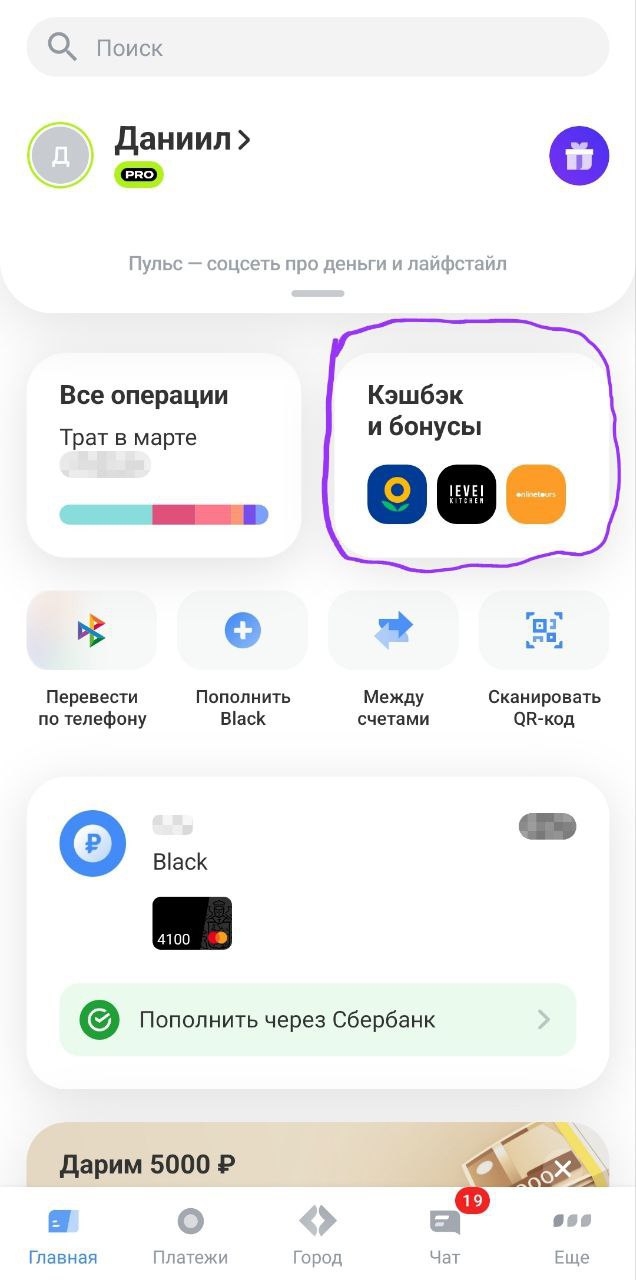This screenshot has height=1280, width=636.
Task: Tap the Поиск search field
Action: pos(317,47)
